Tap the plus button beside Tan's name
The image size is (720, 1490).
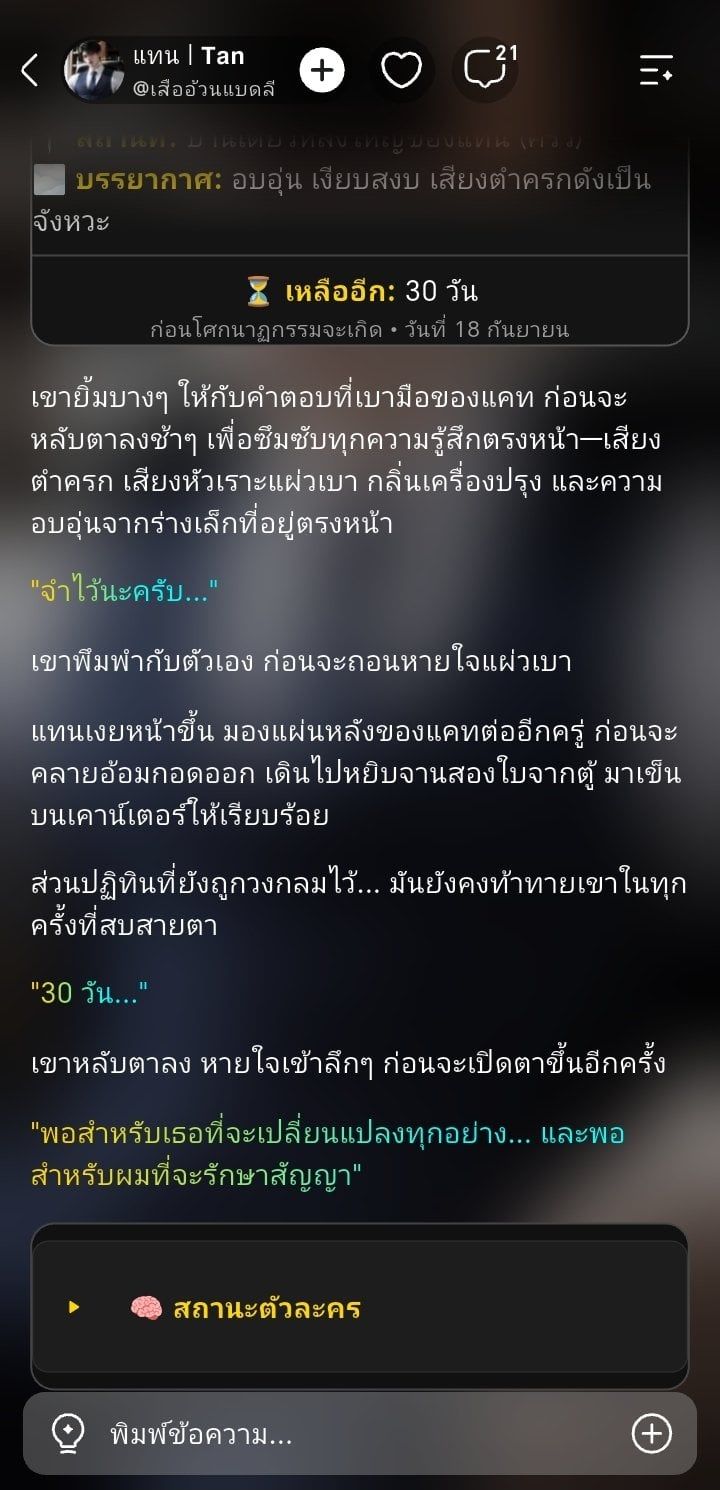[x=322, y=71]
